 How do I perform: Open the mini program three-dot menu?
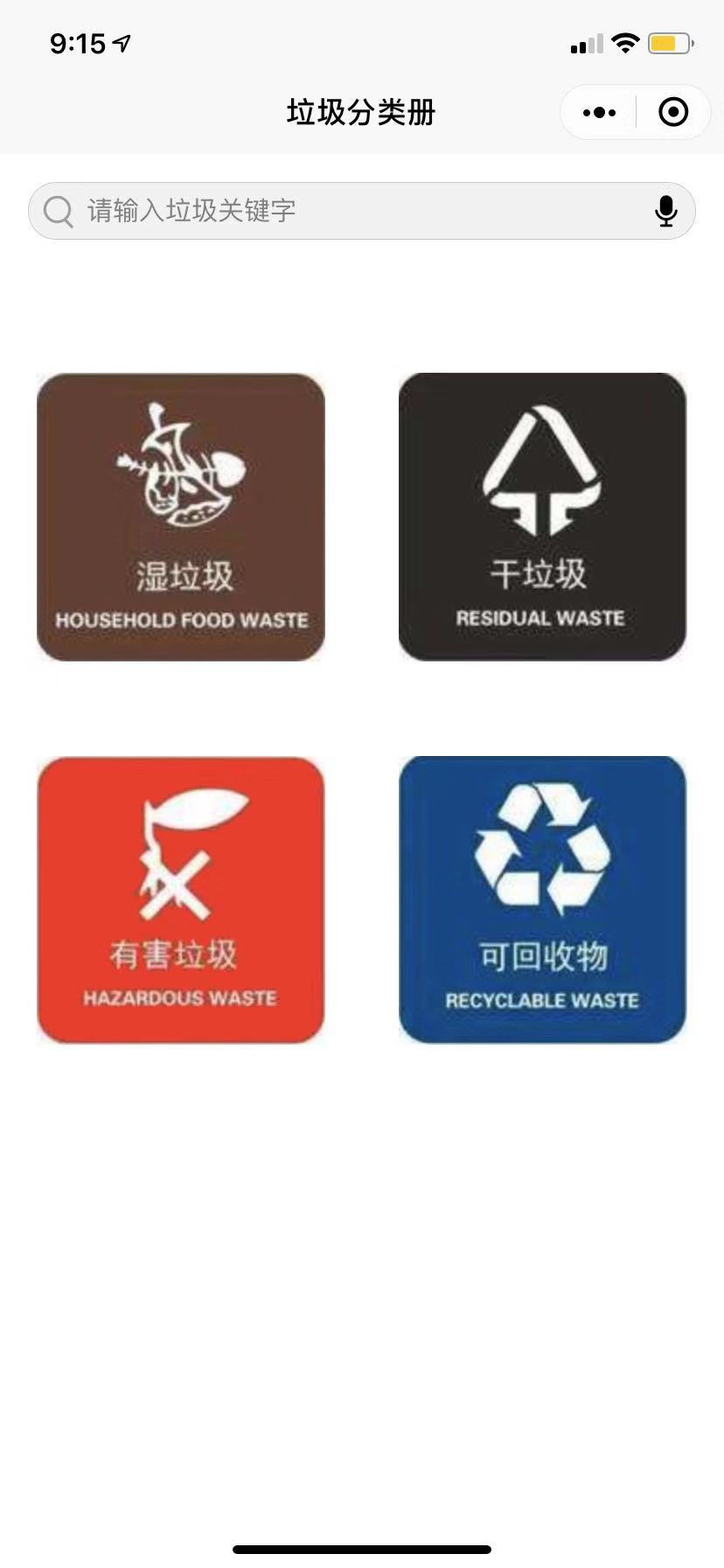(x=599, y=112)
